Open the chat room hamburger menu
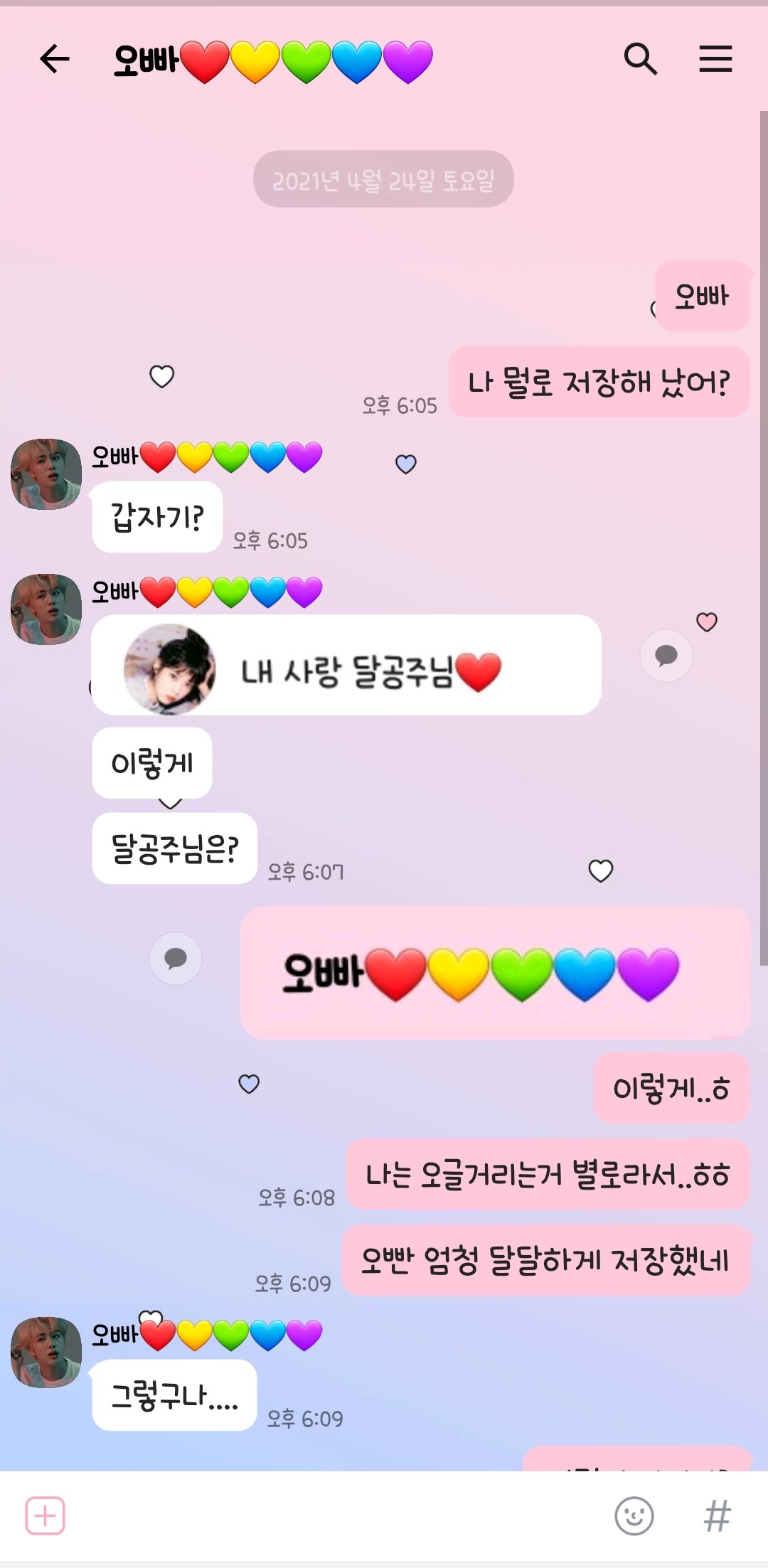The height and width of the screenshot is (1568, 768). coord(715,59)
